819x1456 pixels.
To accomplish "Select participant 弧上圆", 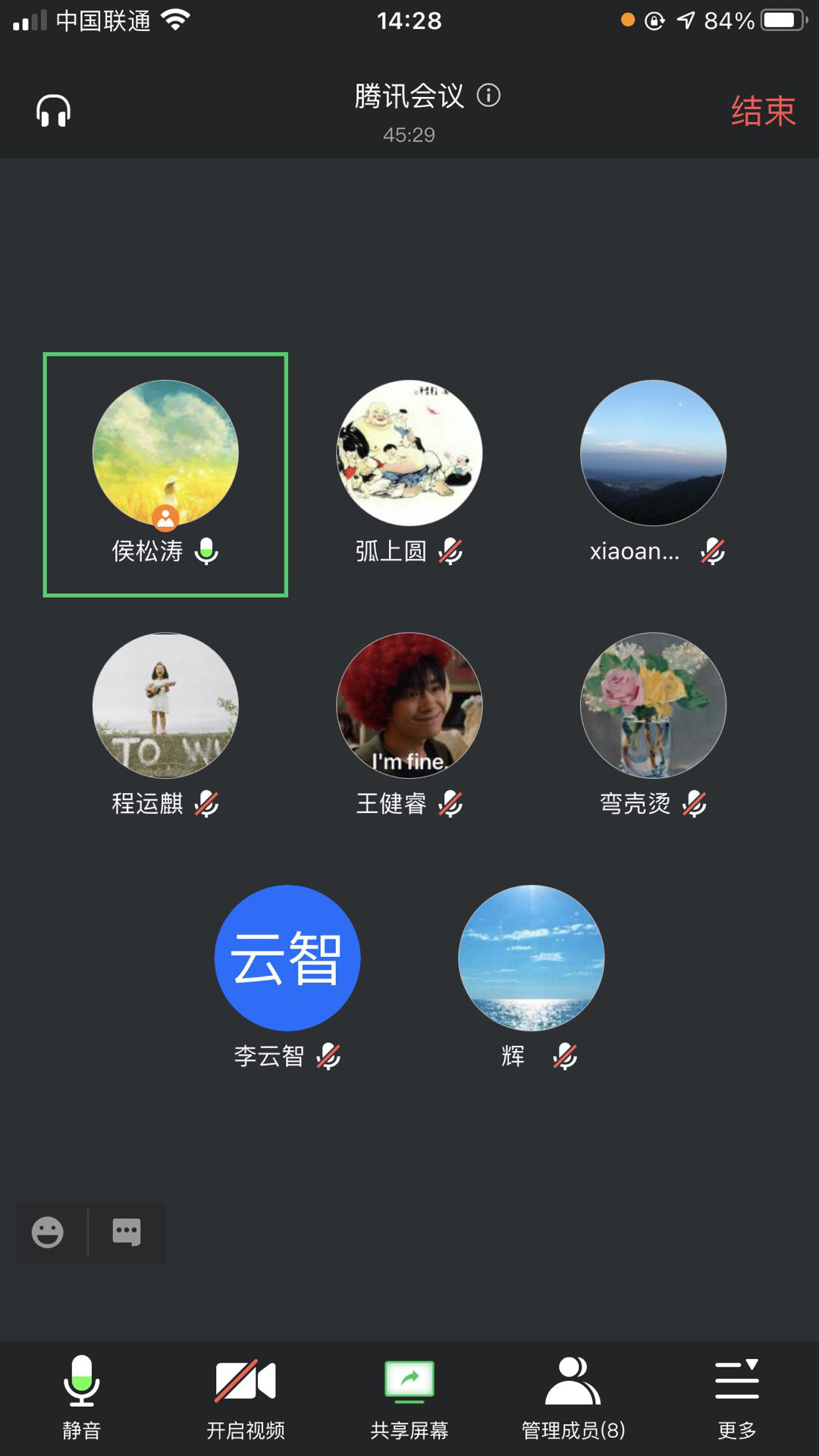I will (x=409, y=453).
